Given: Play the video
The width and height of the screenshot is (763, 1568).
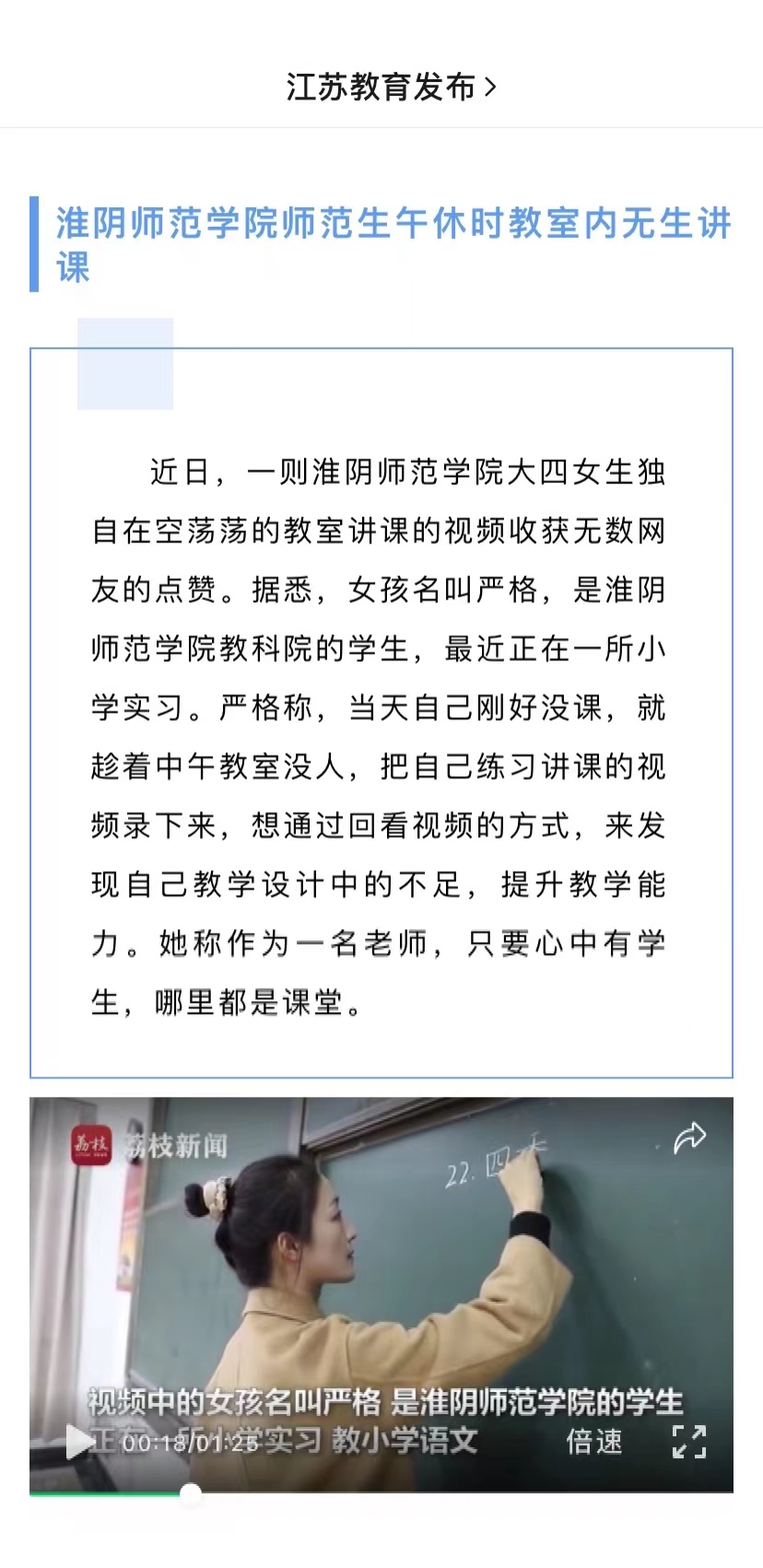Looking at the screenshot, I should (x=78, y=1442).
